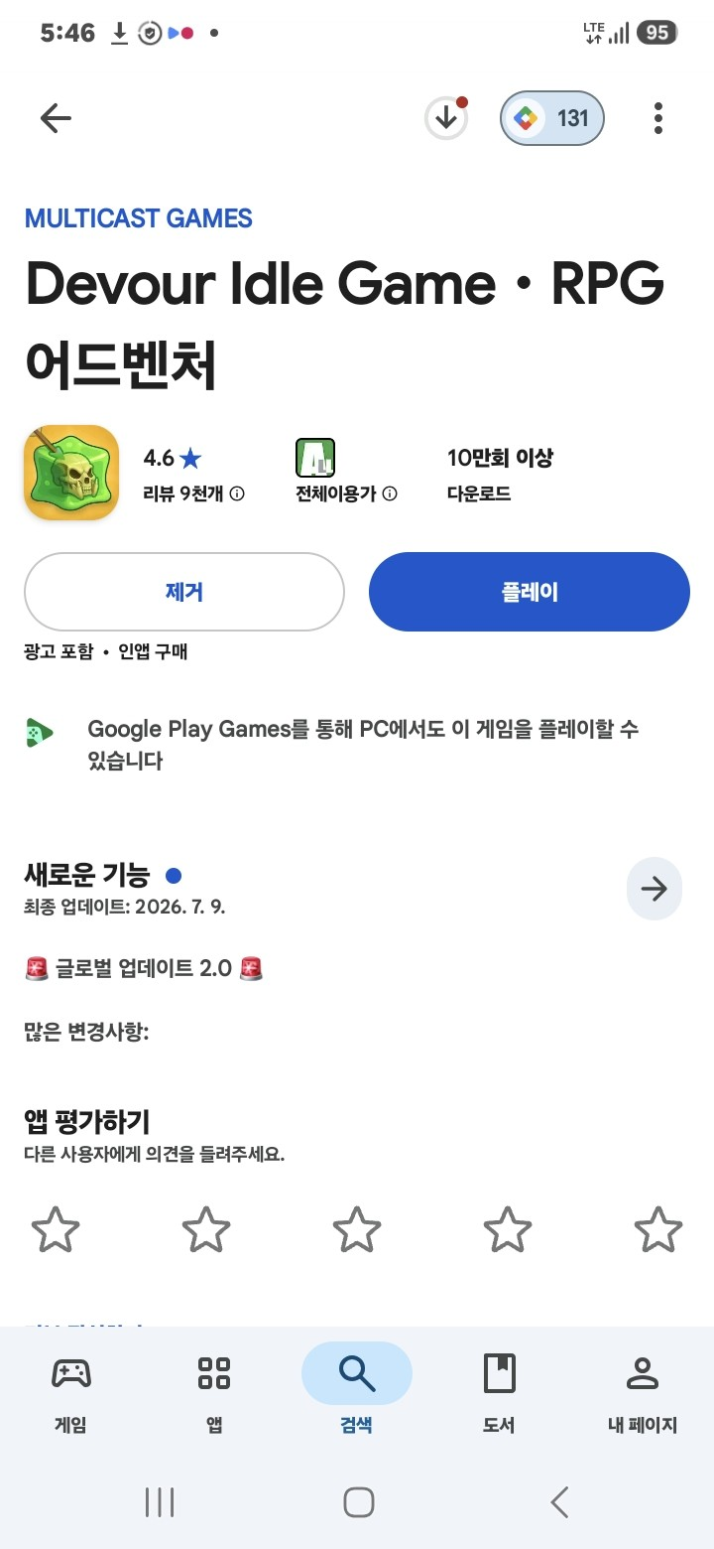
Task: Open the three-dot overflow menu
Action: pyautogui.click(x=657, y=119)
